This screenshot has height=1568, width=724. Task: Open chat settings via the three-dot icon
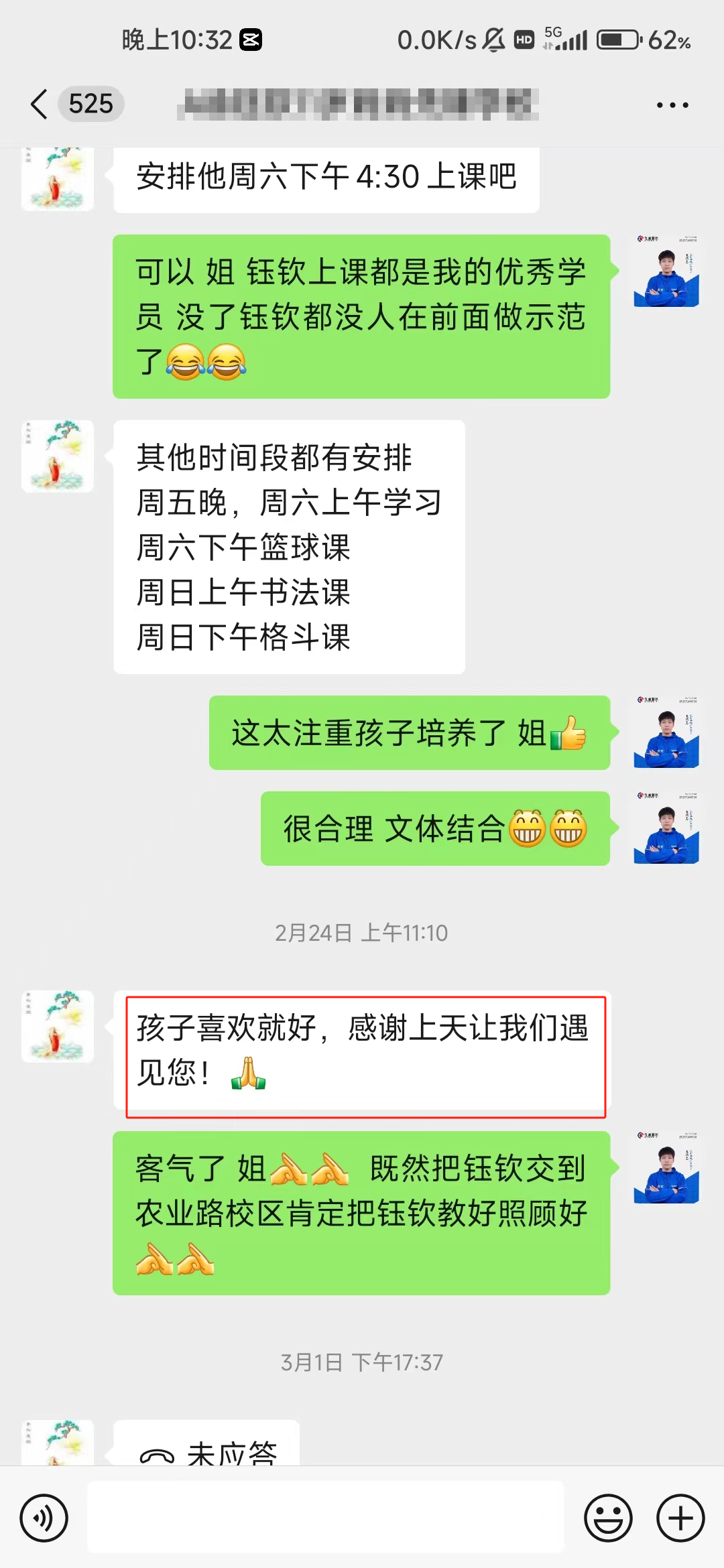(x=672, y=104)
